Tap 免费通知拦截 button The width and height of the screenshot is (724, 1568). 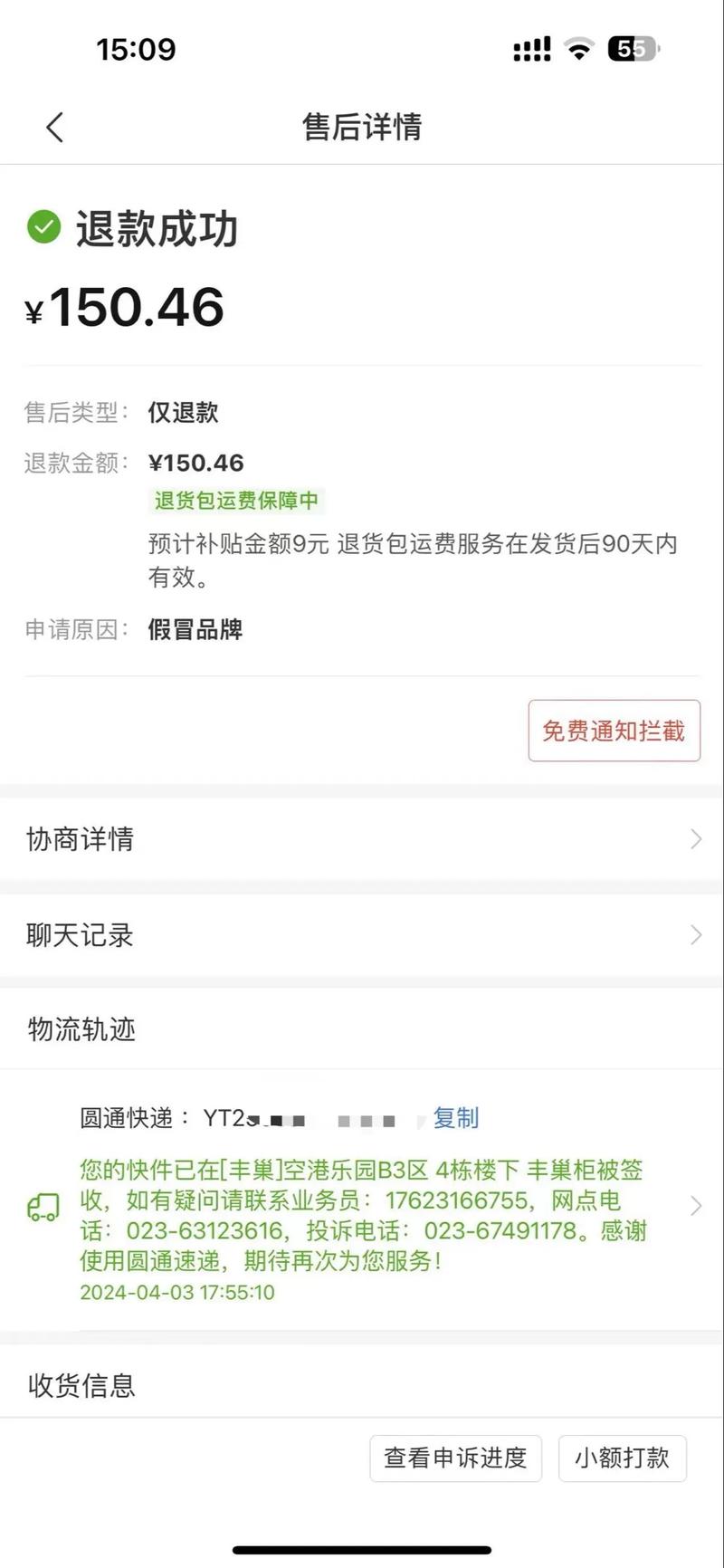[x=614, y=731]
